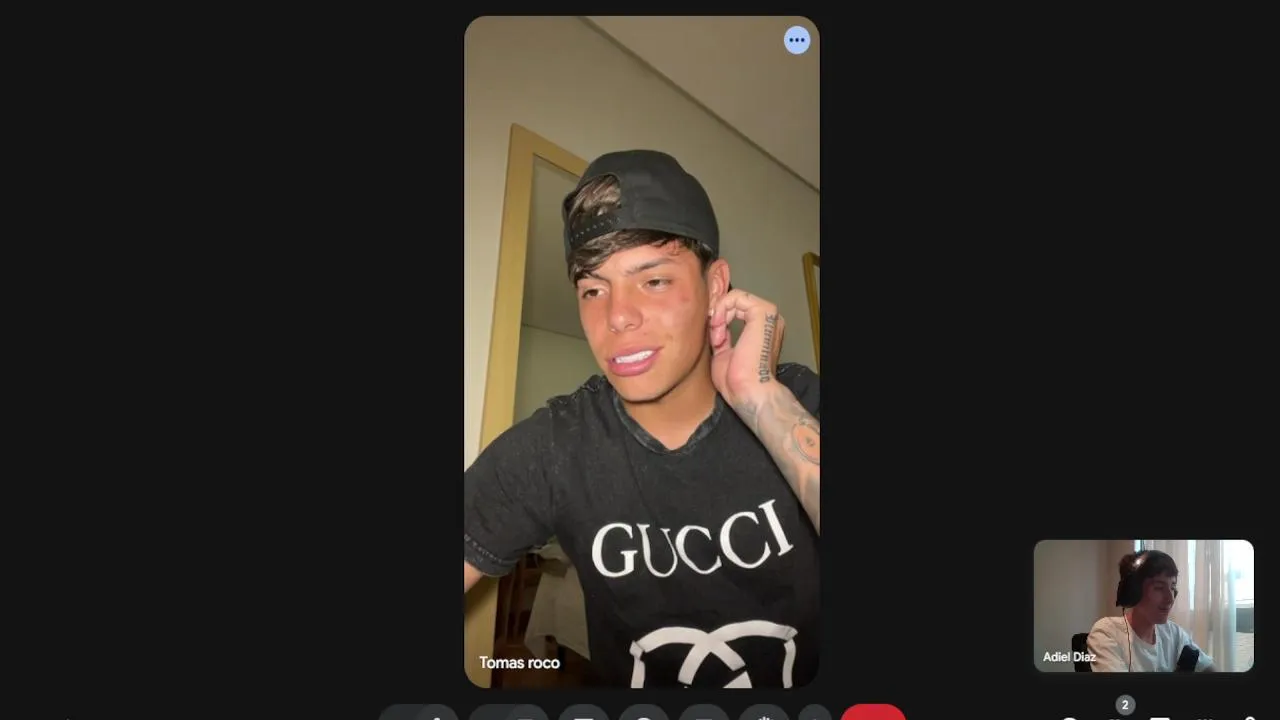
Task: Tap Tomas roco's main video tile
Action: pyautogui.click(x=641, y=350)
